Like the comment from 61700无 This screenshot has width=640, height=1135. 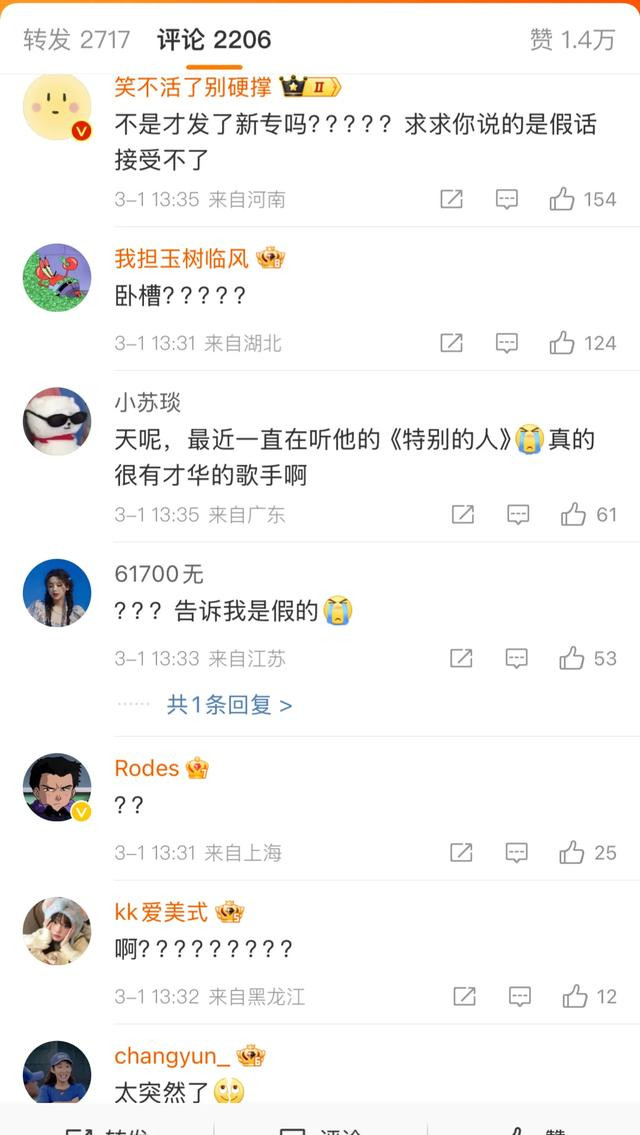click(x=588, y=658)
